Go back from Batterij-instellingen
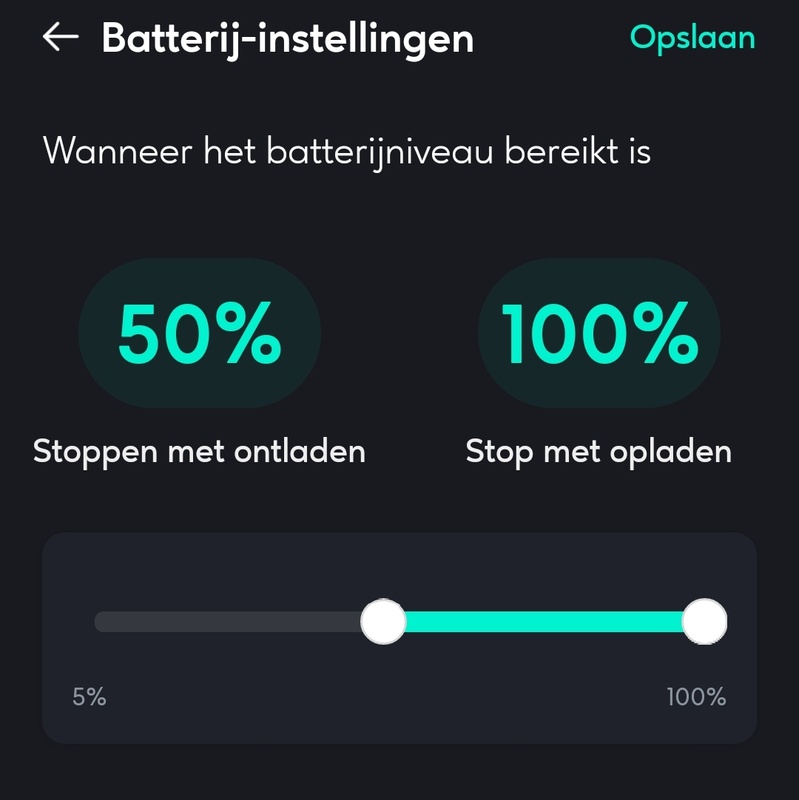This screenshot has height=800, width=799. pos(61,38)
